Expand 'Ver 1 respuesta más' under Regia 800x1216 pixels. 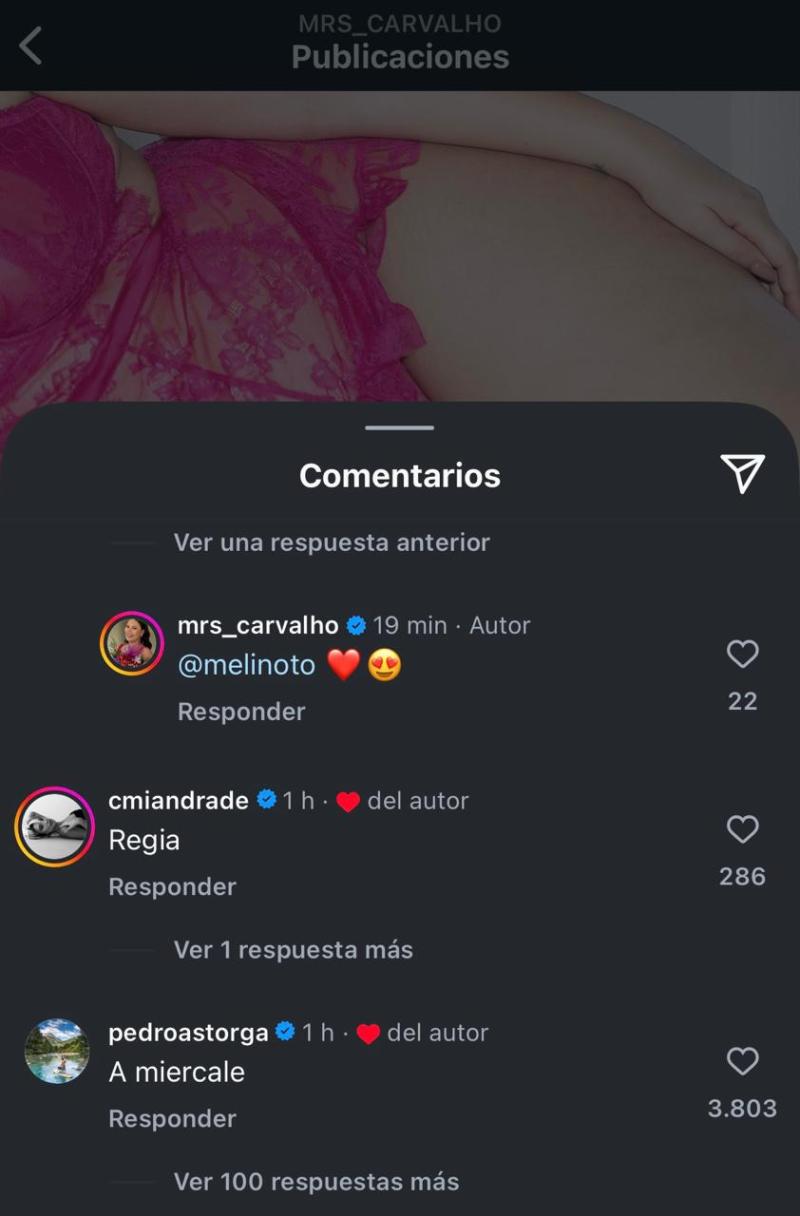[x=294, y=950]
